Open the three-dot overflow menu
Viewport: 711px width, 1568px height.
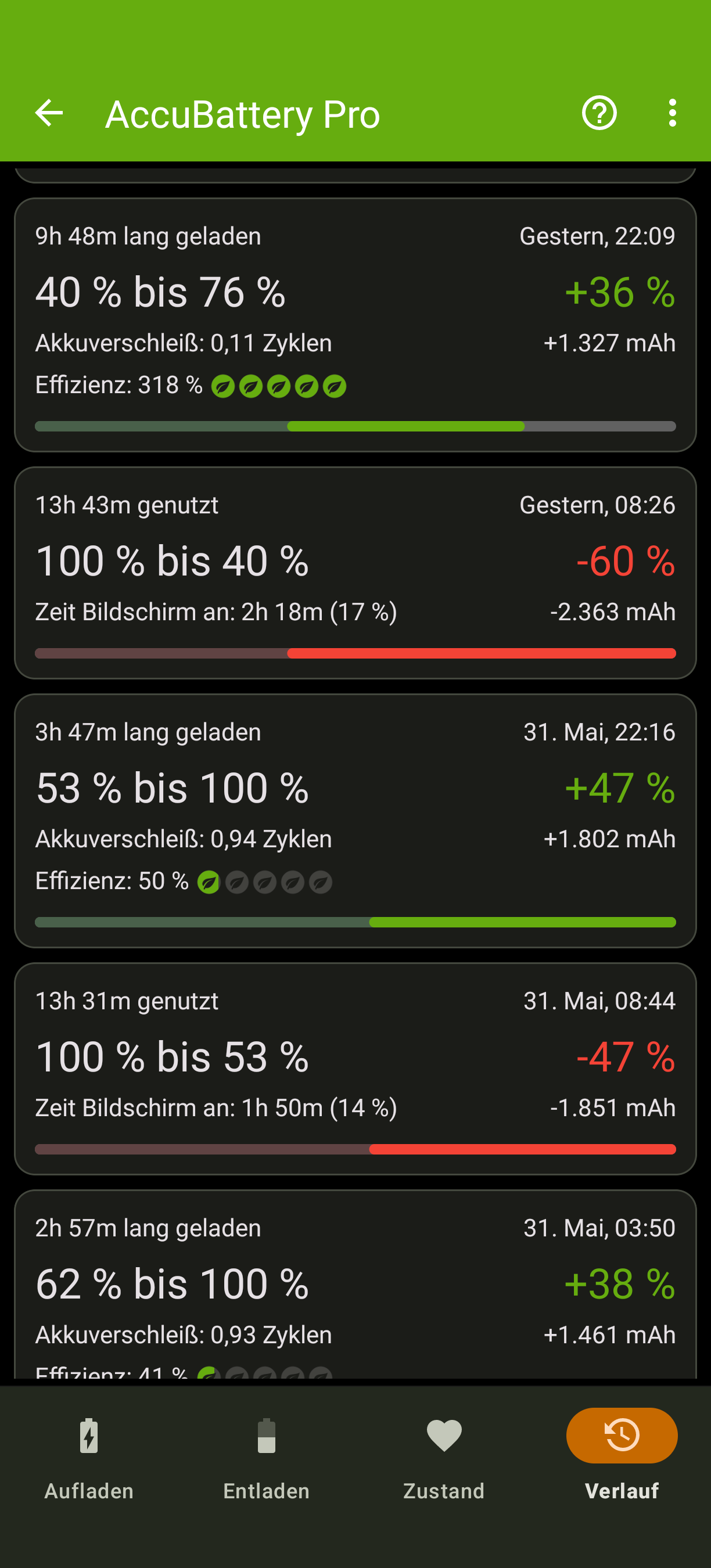(x=672, y=113)
